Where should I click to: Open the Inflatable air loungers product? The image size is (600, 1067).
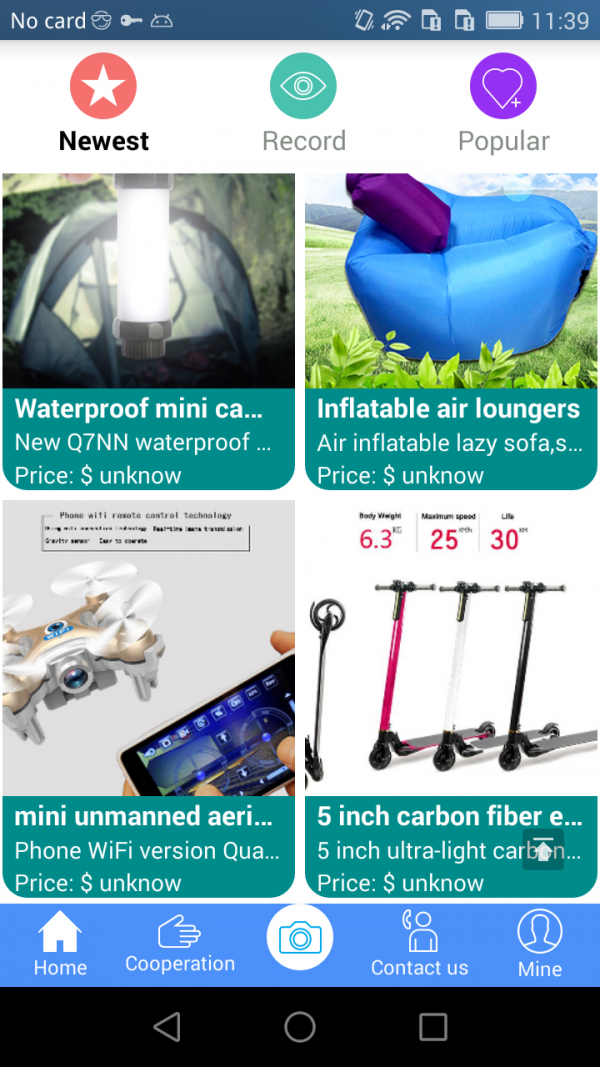click(451, 330)
